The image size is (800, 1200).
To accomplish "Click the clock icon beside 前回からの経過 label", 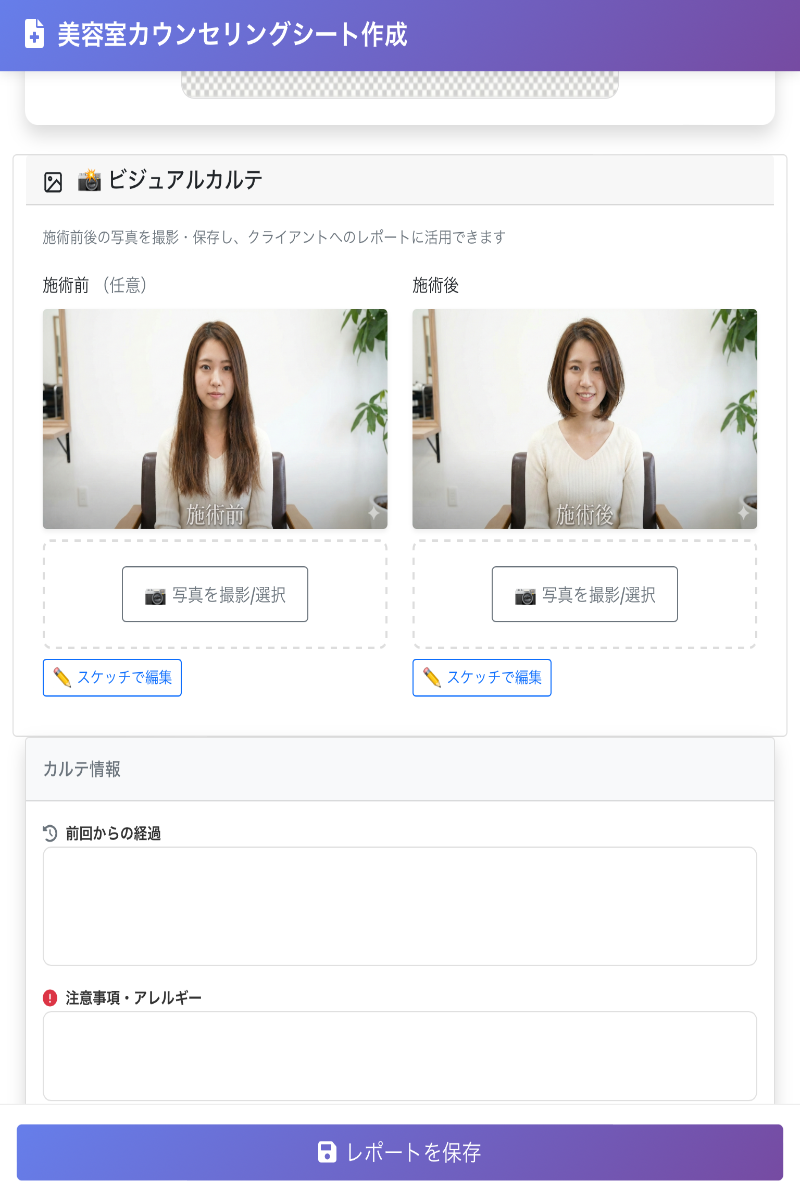I will point(49,831).
